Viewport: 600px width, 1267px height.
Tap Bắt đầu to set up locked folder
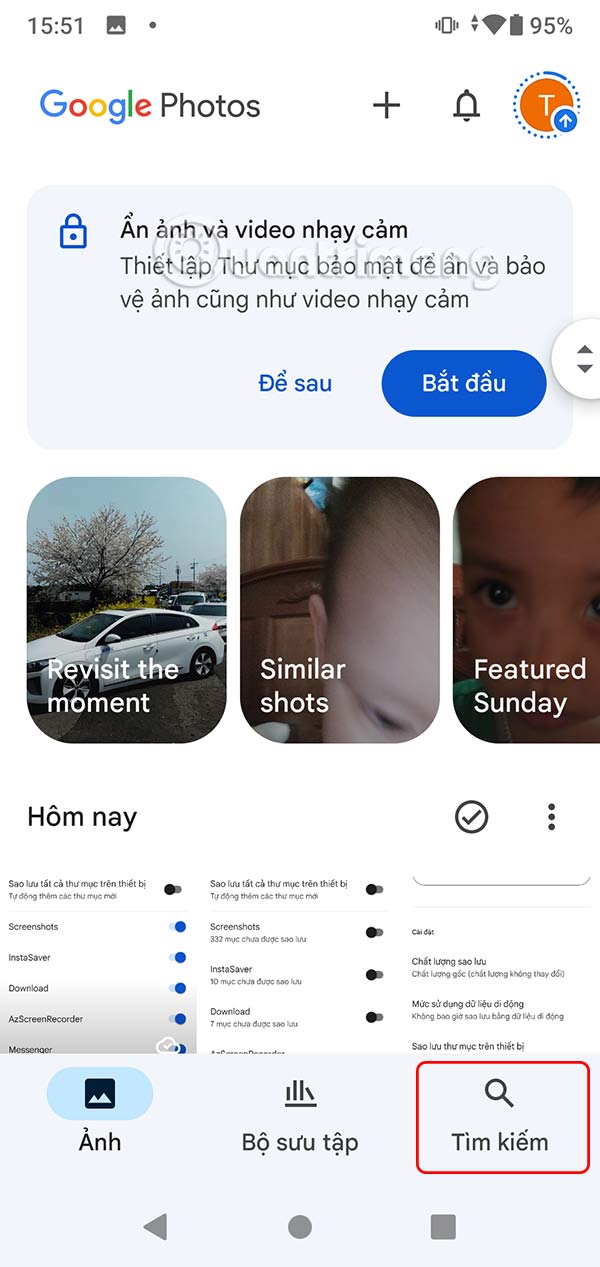[464, 383]
